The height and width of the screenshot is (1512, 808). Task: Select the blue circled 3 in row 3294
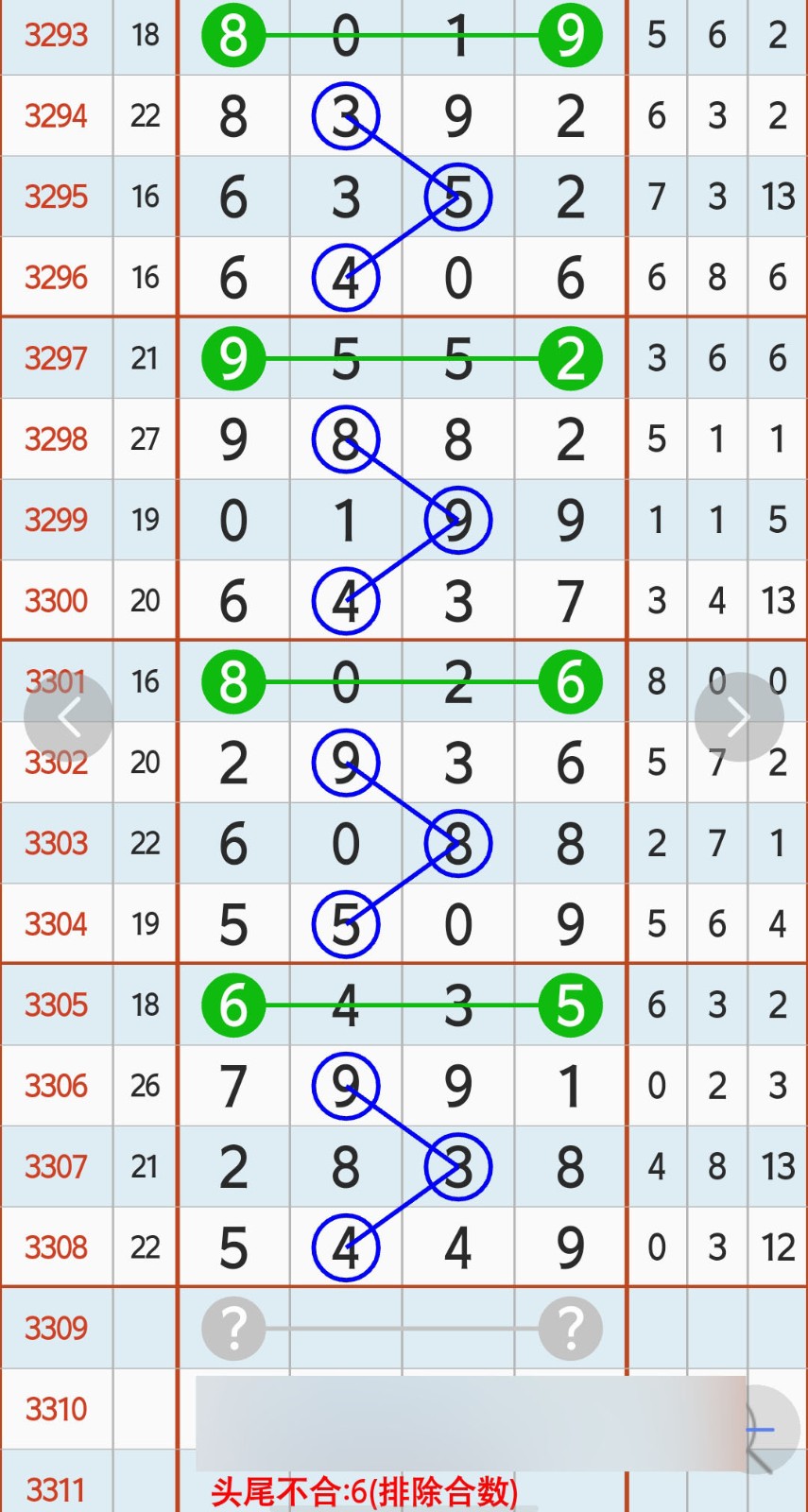[x=346, y=116]
